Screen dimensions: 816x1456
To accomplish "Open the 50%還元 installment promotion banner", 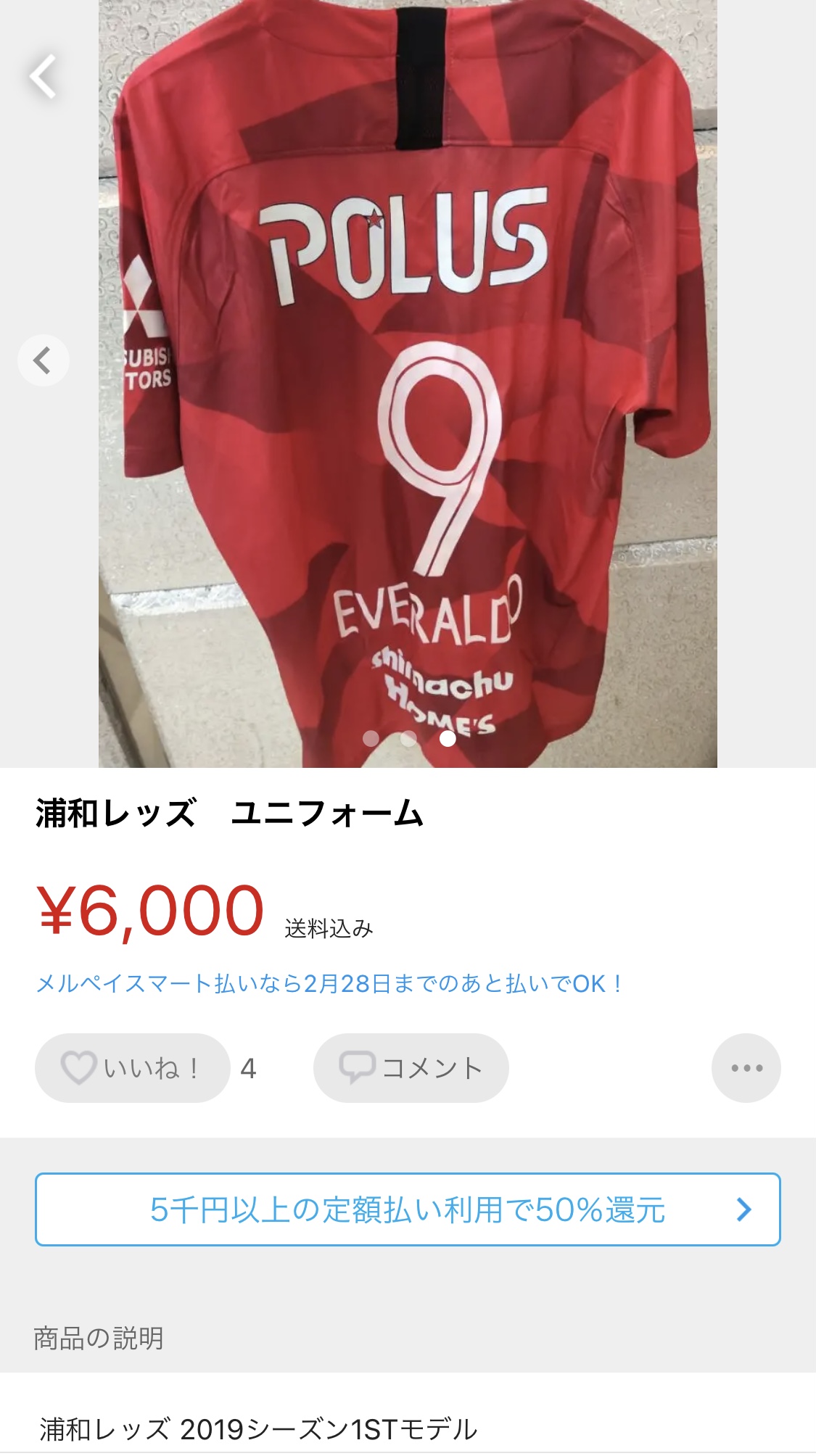I will (408, 1209).
